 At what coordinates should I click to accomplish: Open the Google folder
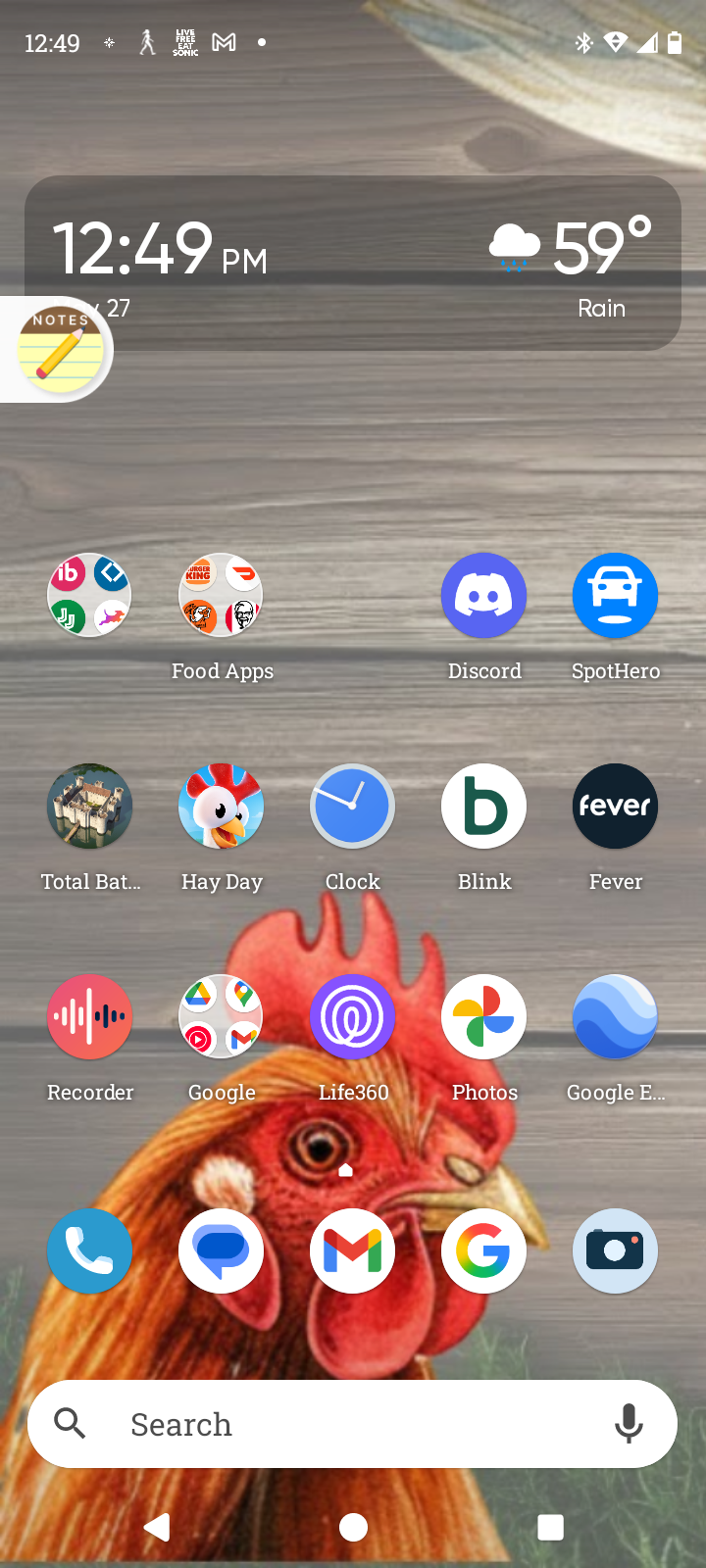[222, 1017]
